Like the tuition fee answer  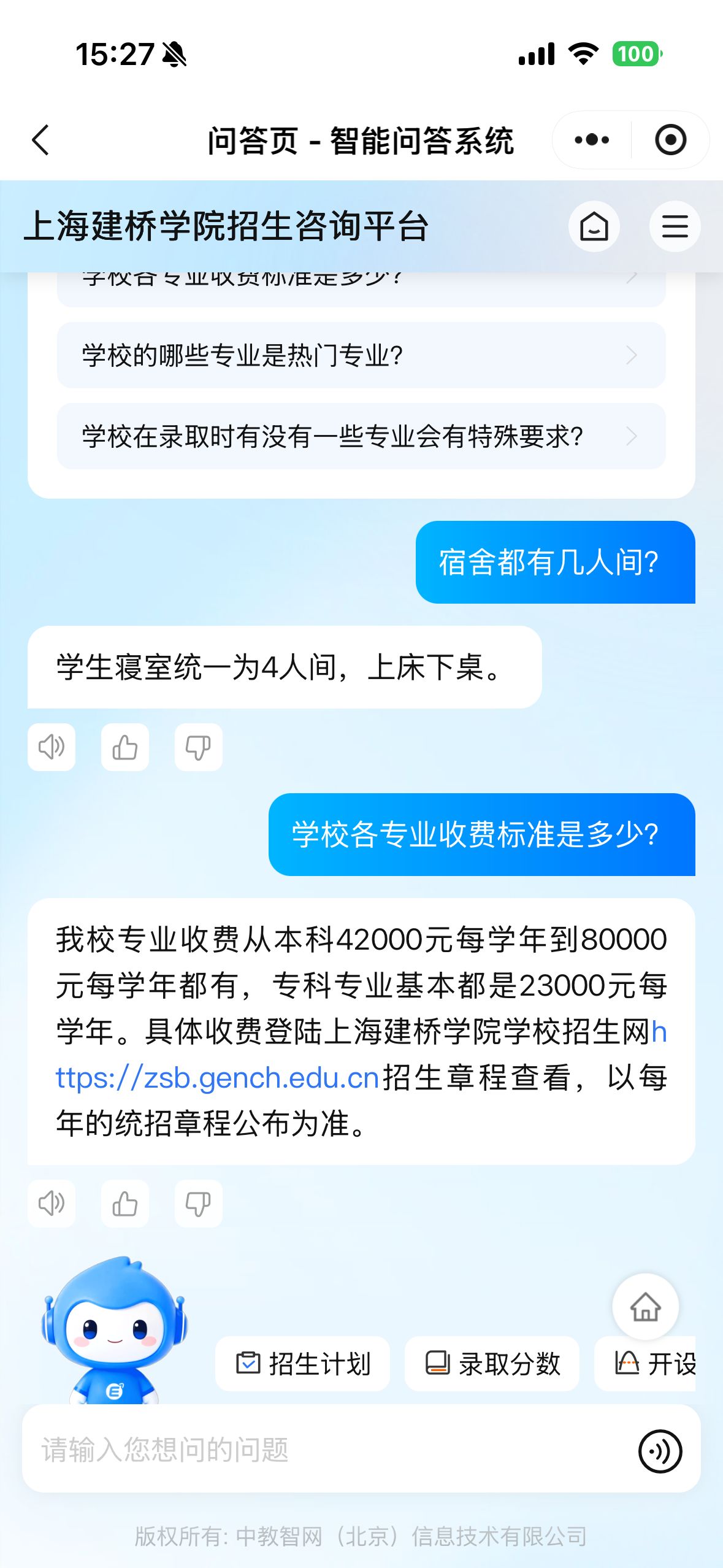click(125, 1202)
